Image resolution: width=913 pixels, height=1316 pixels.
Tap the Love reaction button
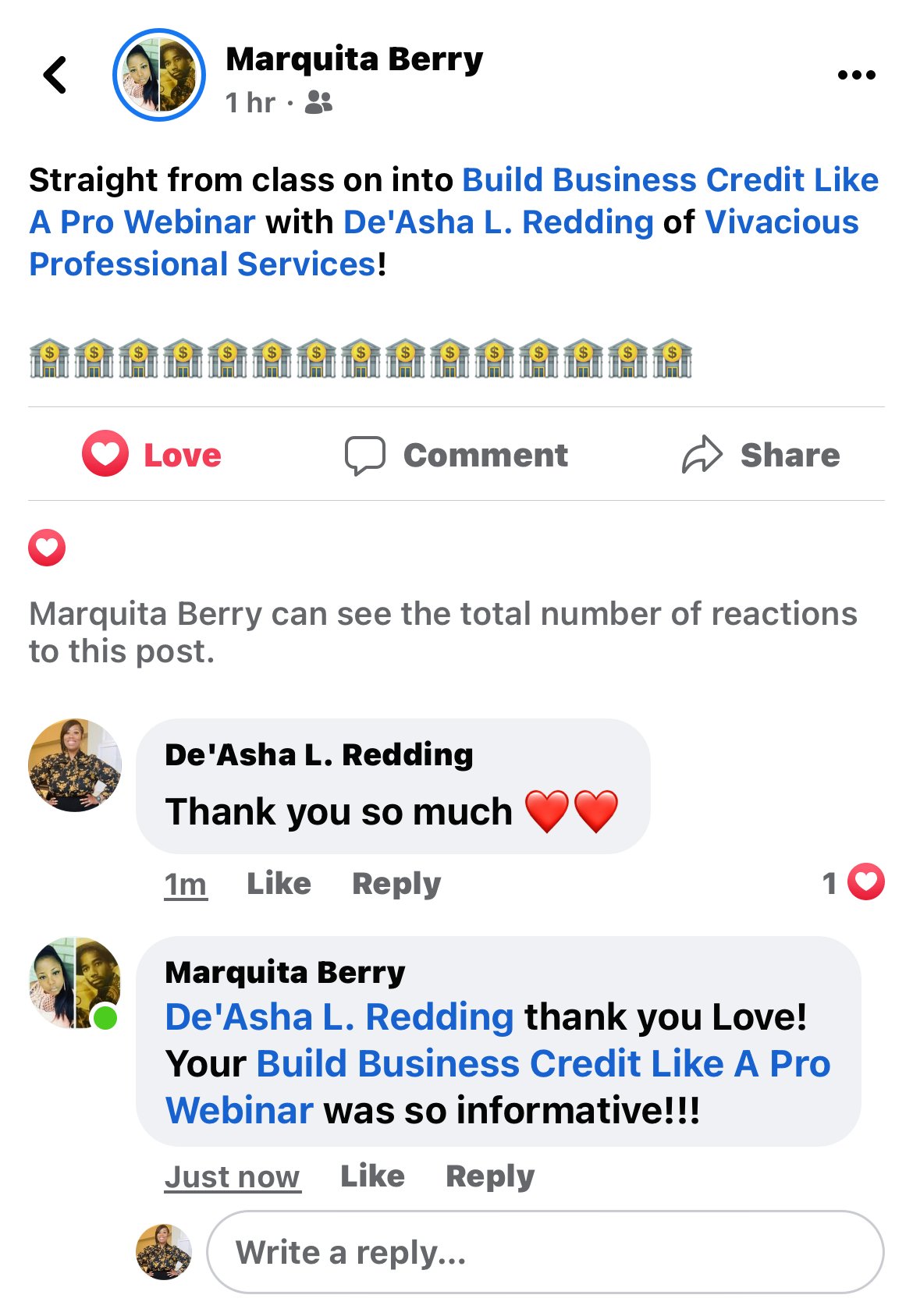point(152,454)
